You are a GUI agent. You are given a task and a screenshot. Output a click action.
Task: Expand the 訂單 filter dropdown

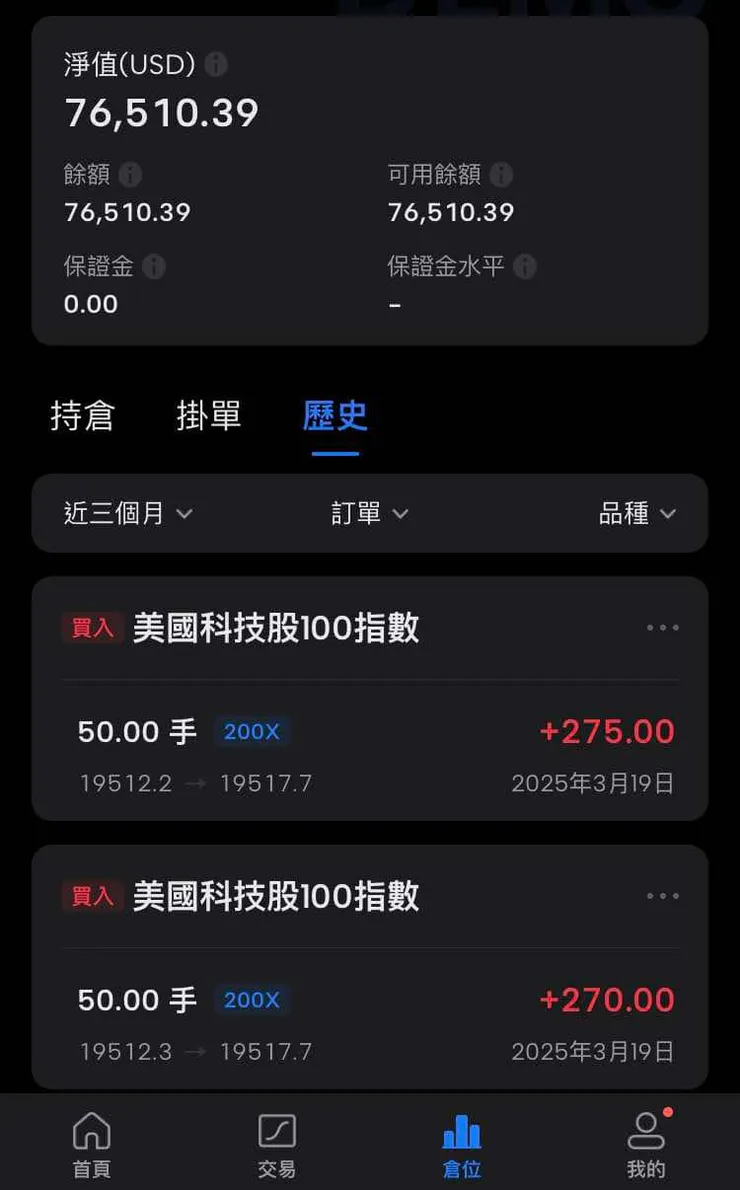point(367,513)
